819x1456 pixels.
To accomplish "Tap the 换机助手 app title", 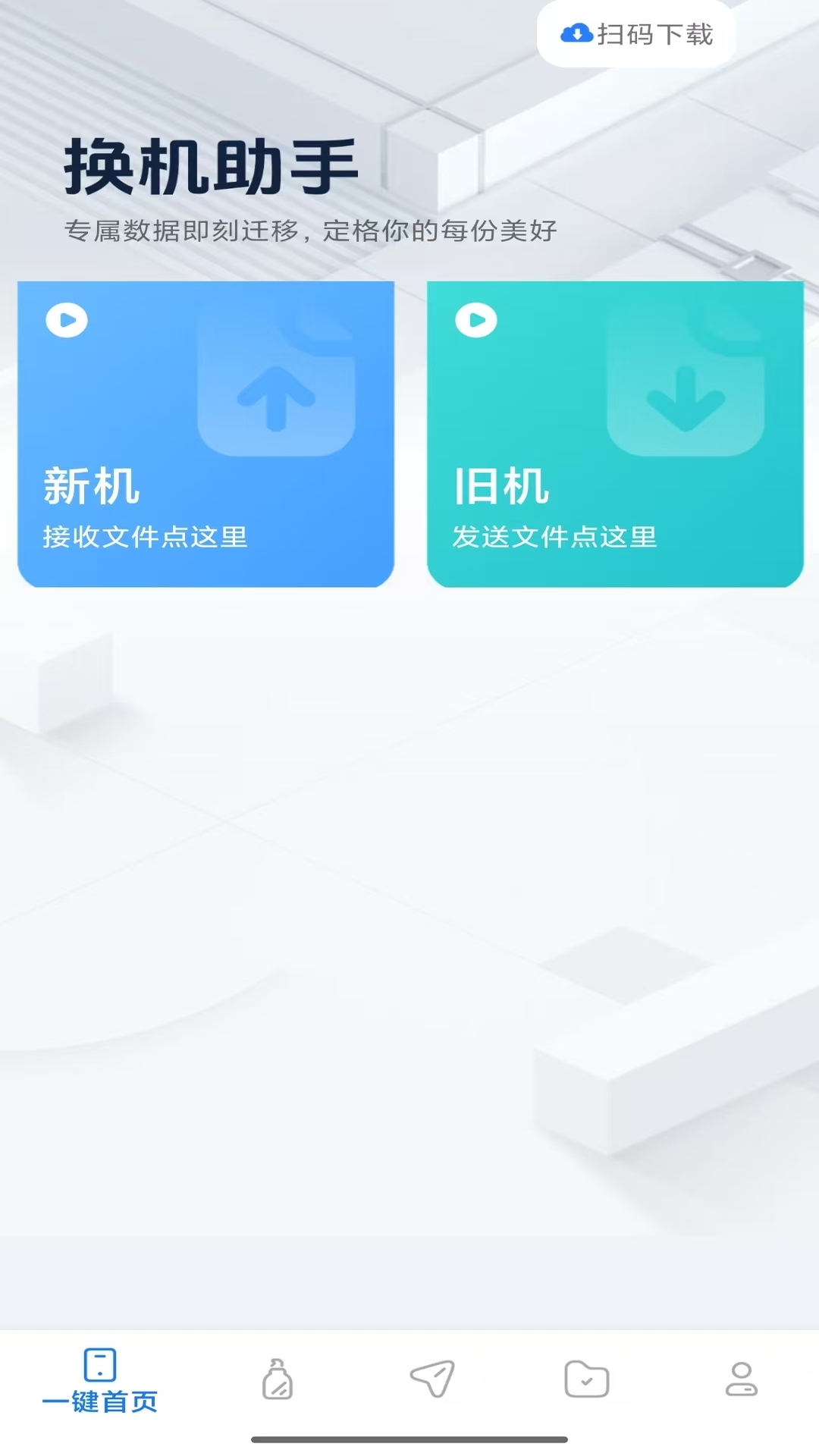I will 209,165.
